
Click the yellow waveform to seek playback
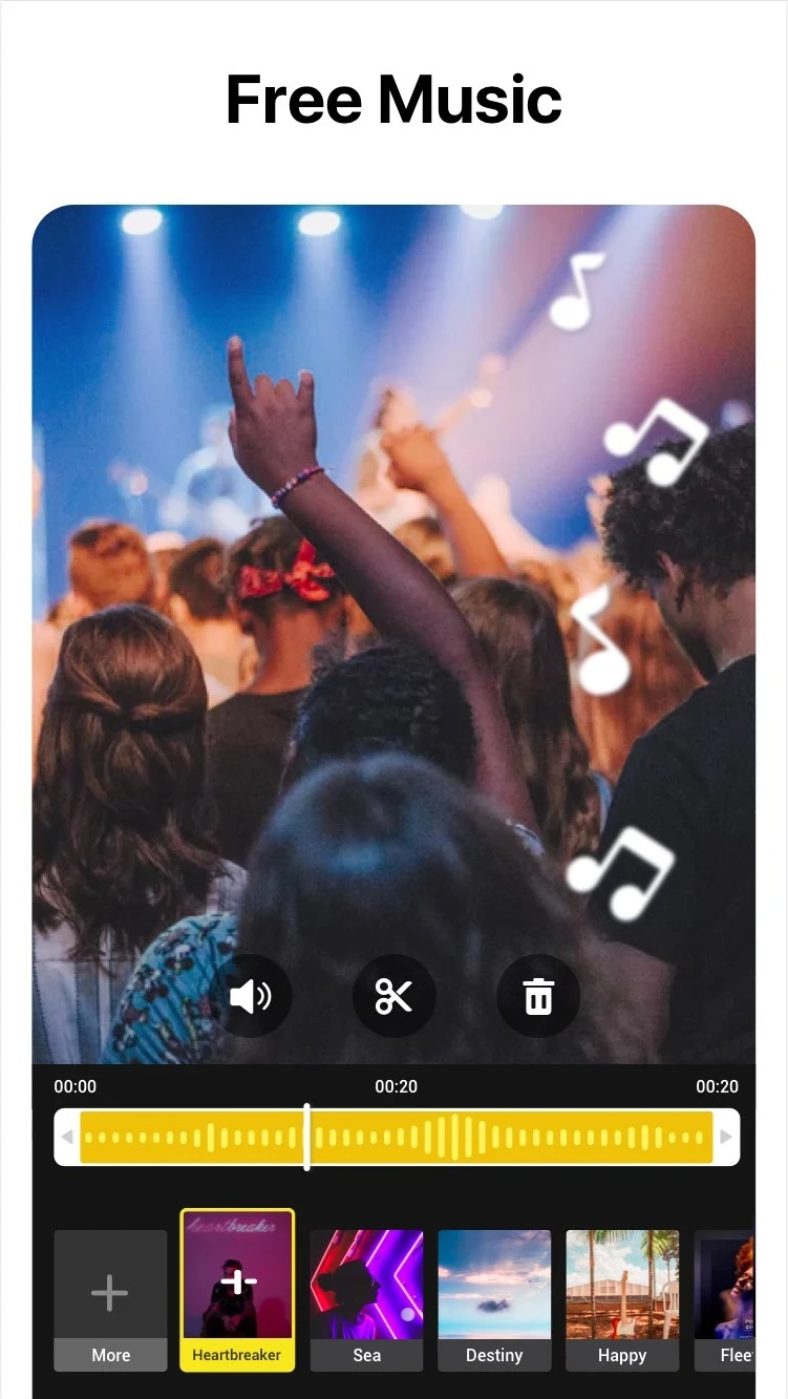(x=500, y=1137)
